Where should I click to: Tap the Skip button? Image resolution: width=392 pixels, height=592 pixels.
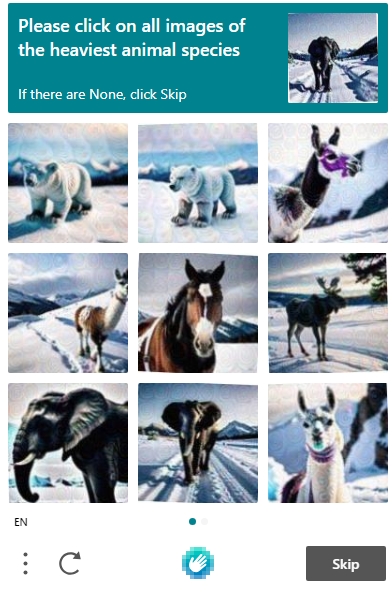coord(346,563)
